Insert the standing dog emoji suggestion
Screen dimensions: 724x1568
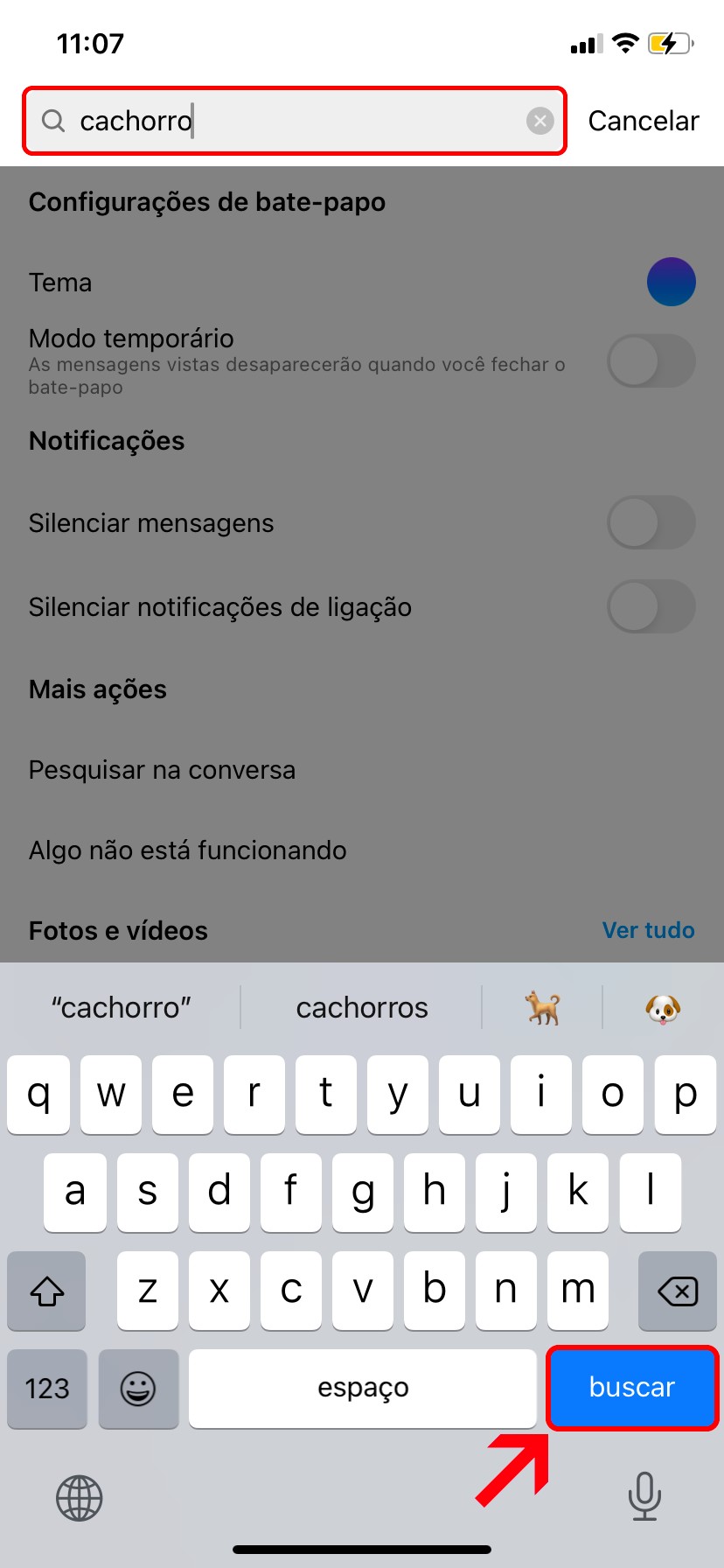tap(542, 1008)
